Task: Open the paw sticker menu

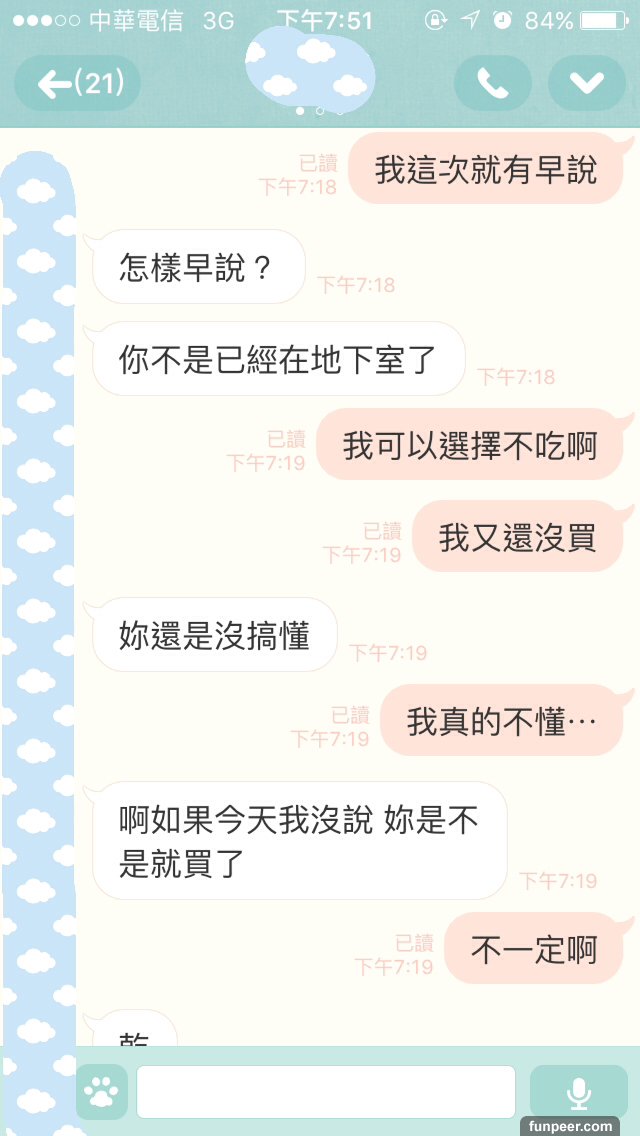Action: (x=102, y=1092)
